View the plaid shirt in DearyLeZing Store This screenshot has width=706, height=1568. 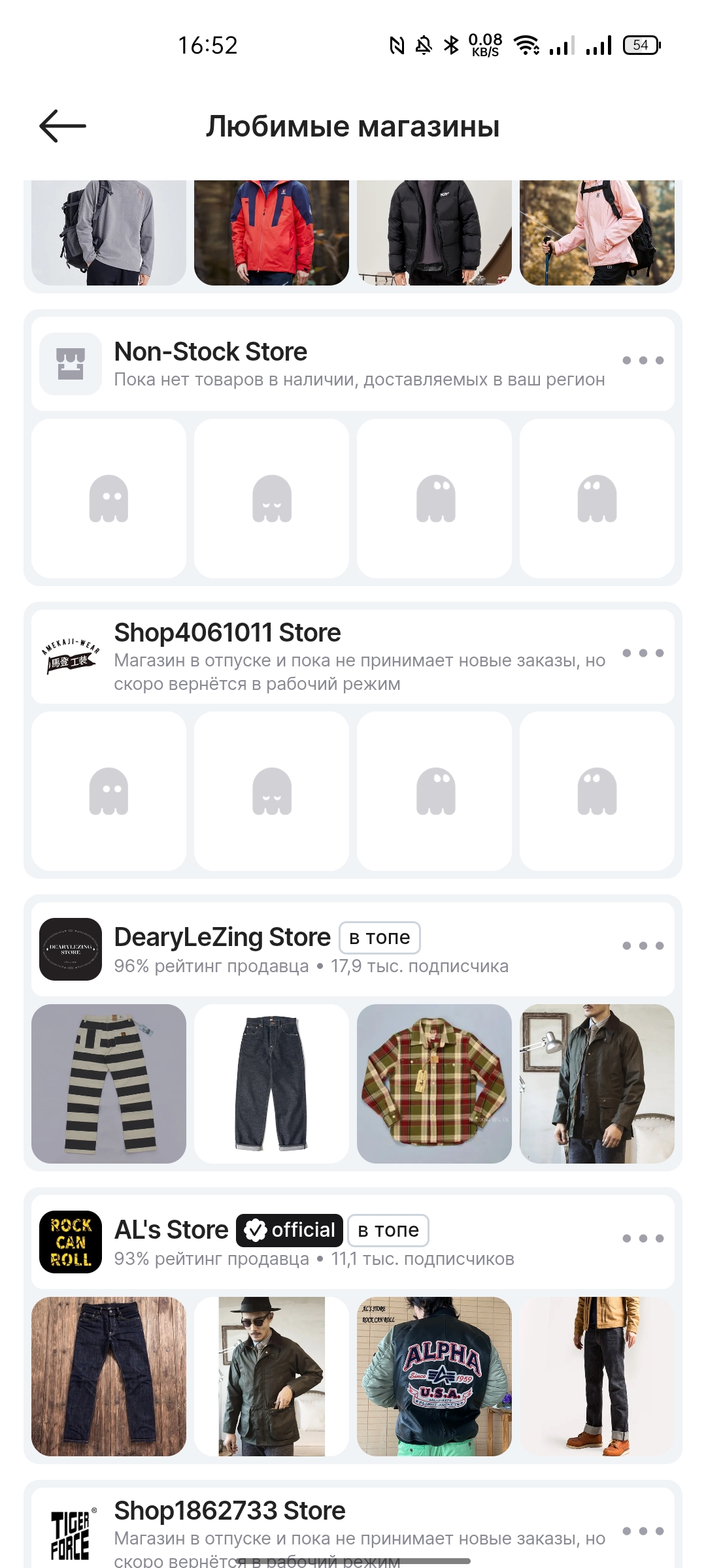click(434, 1084)
